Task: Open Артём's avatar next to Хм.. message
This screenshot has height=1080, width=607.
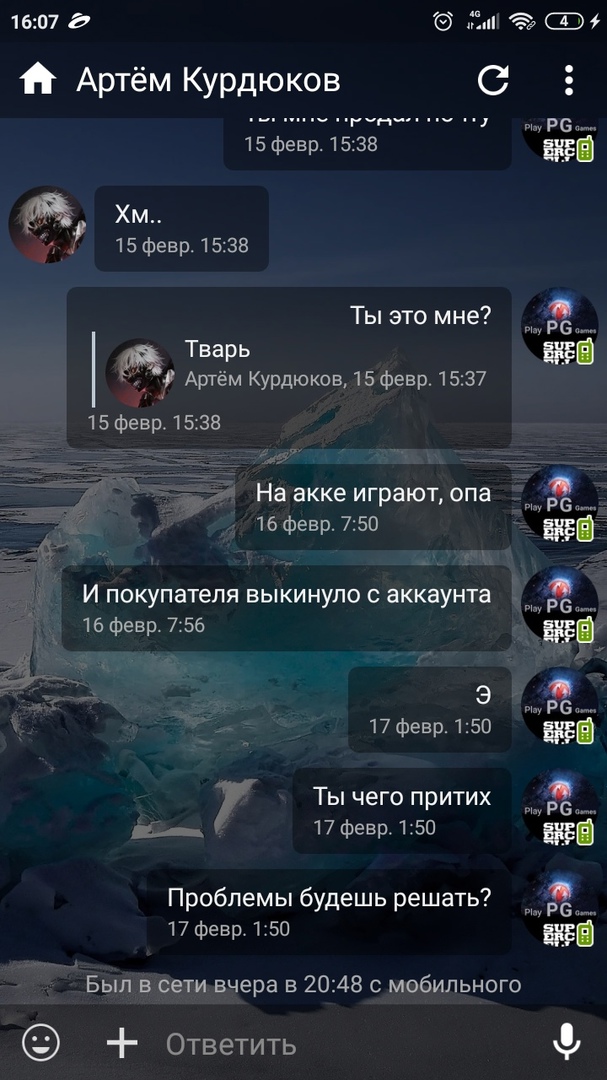Action: point(47,224)
